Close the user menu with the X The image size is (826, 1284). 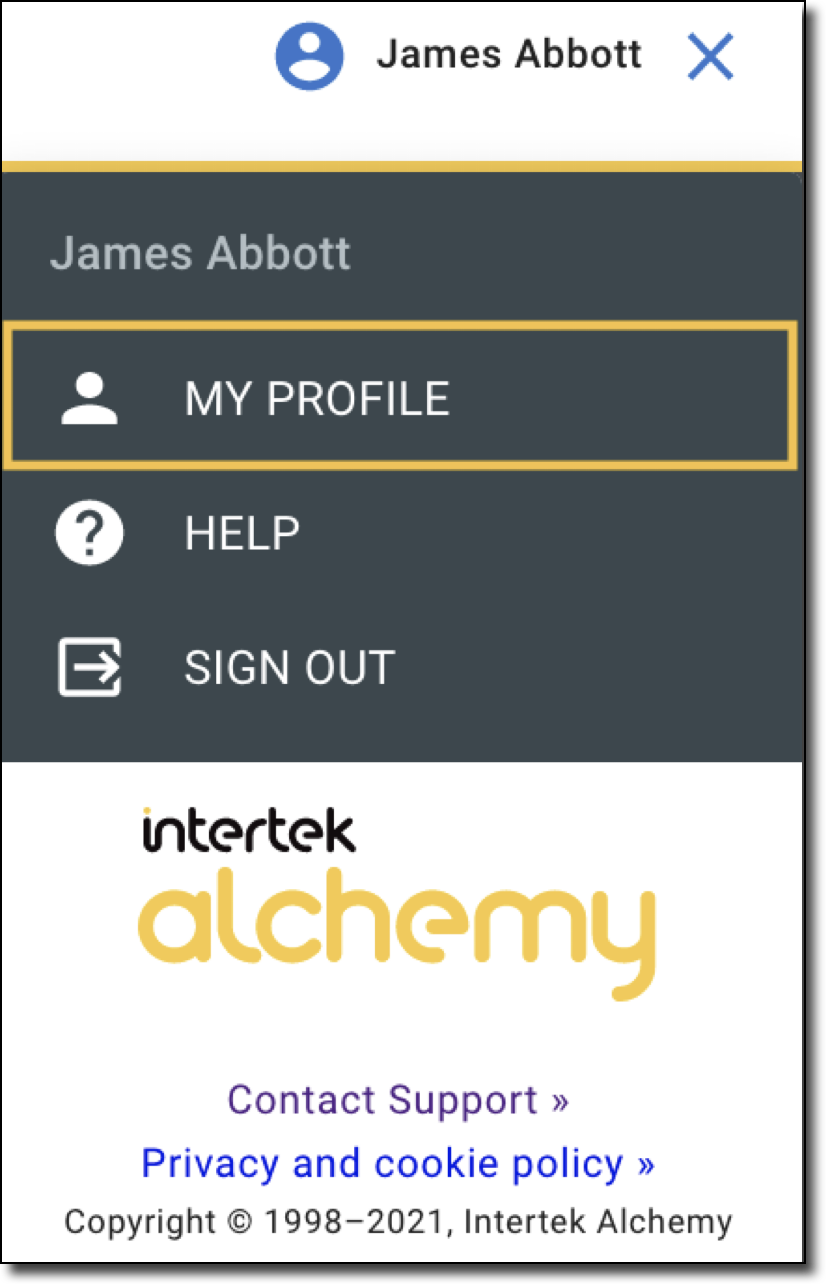click(x=711, y=56)
